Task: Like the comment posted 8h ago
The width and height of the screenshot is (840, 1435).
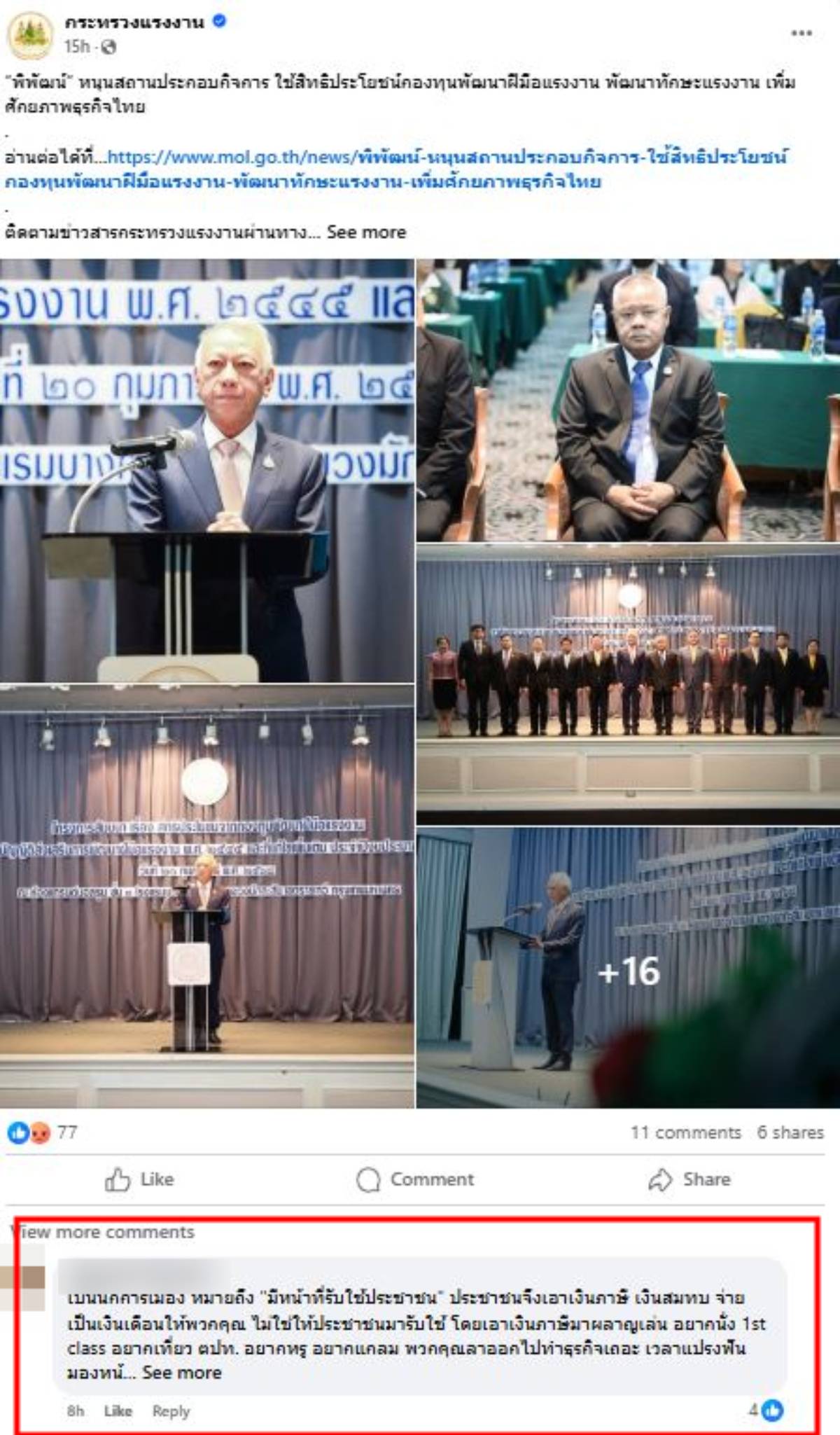Action: coord(118,1411)
